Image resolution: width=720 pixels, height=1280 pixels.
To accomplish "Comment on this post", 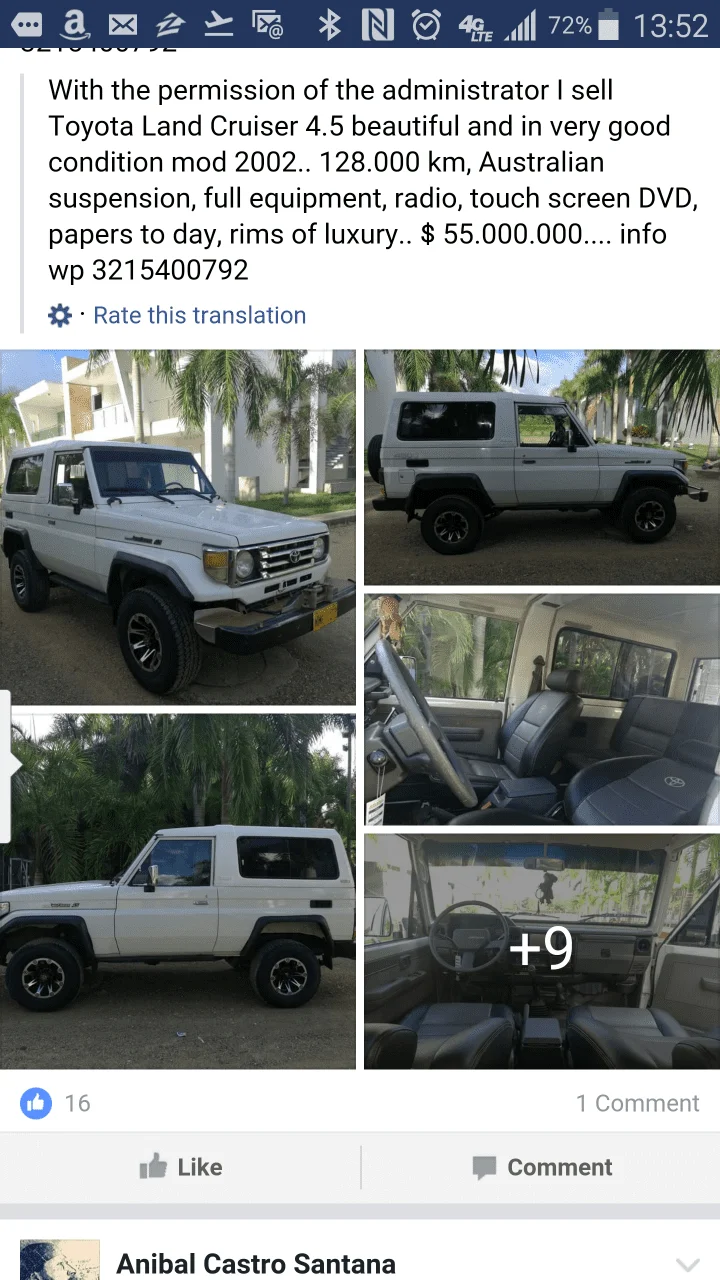I will 541,1166.
